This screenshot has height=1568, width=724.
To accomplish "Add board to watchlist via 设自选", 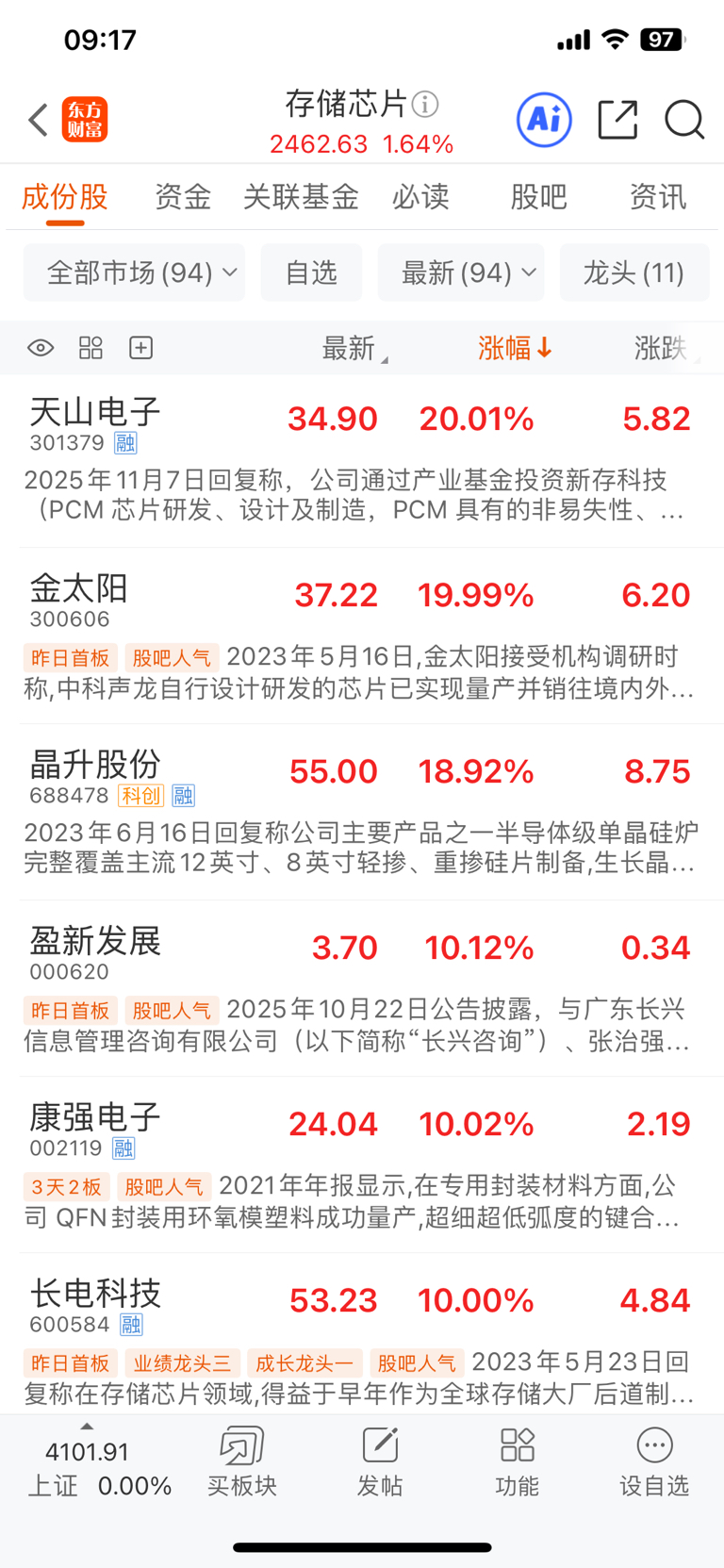I will point(654,1461).
